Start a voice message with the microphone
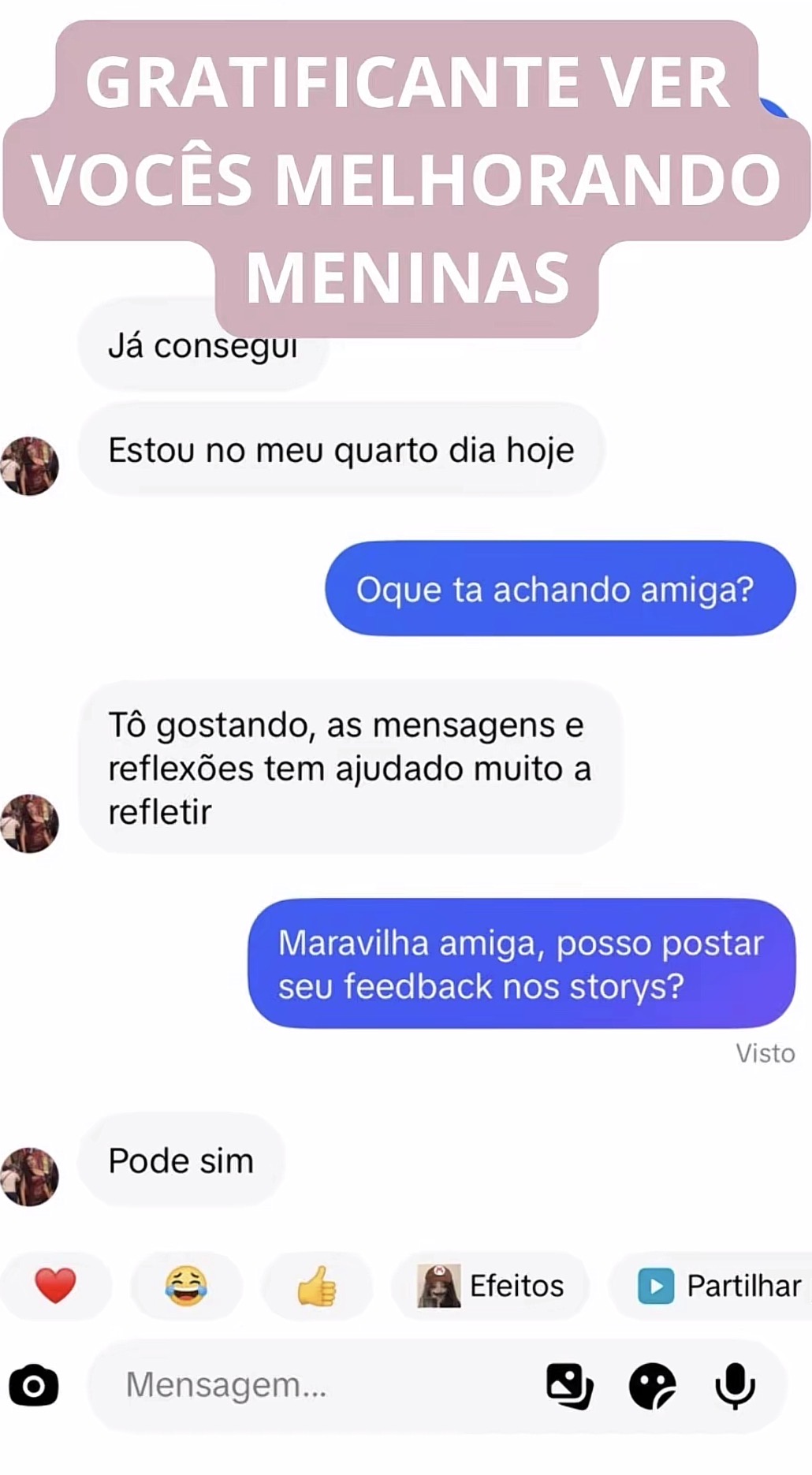 [x=735, y=1385]
